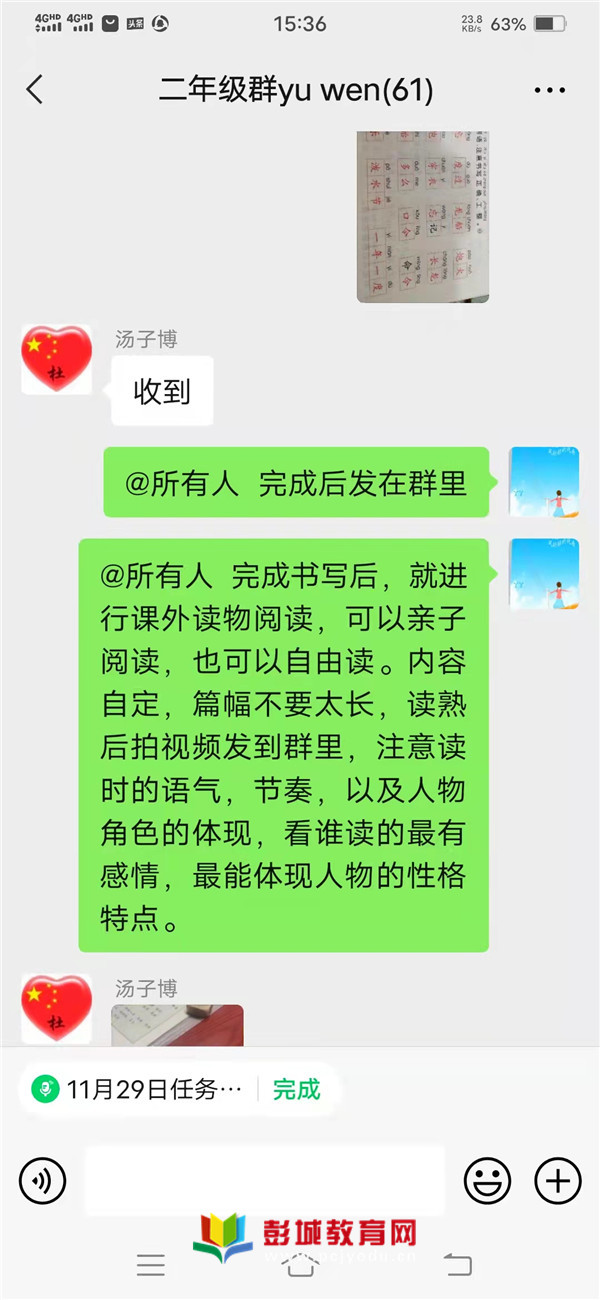Open 汤子博's avatar beside the 收到 message

coord(56,359)
